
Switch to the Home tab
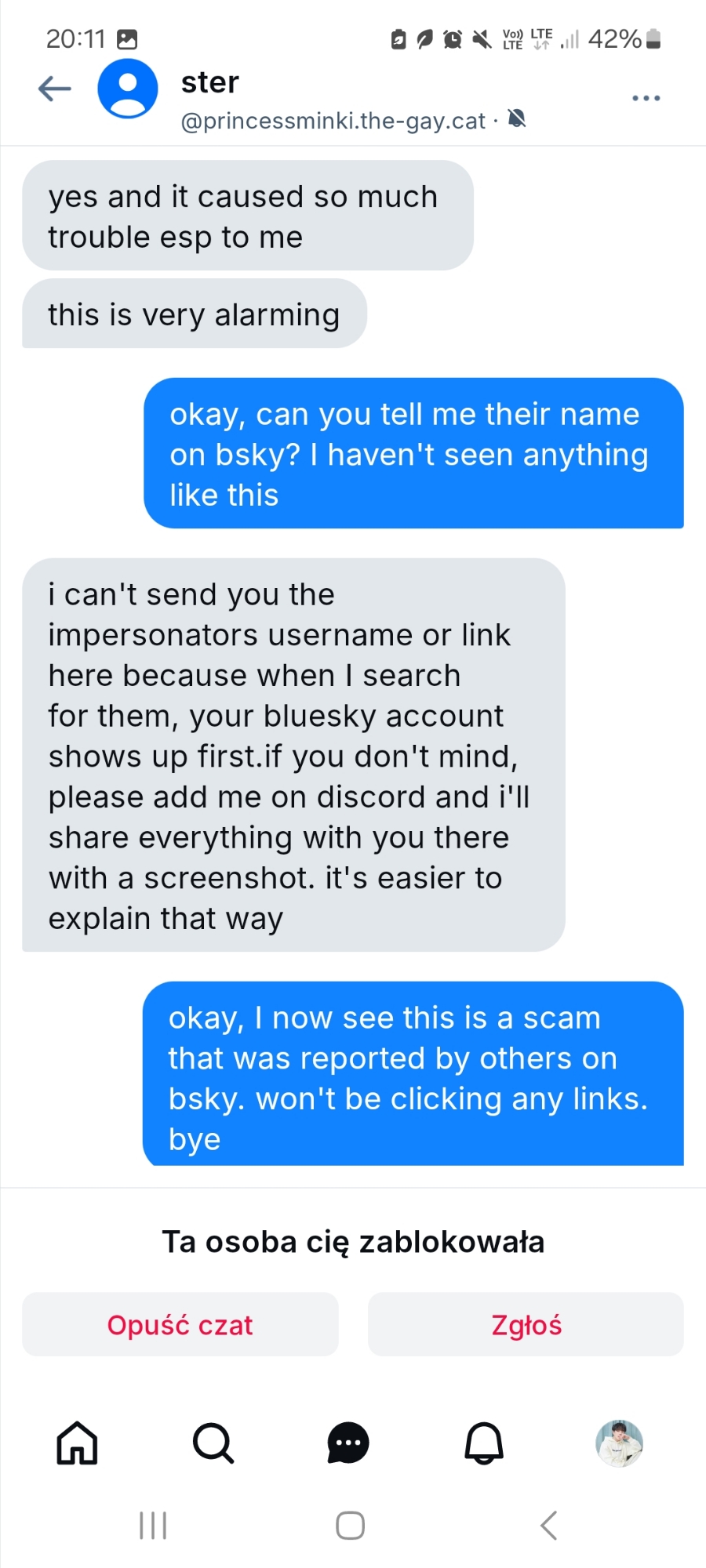[x=77, y=1443]
